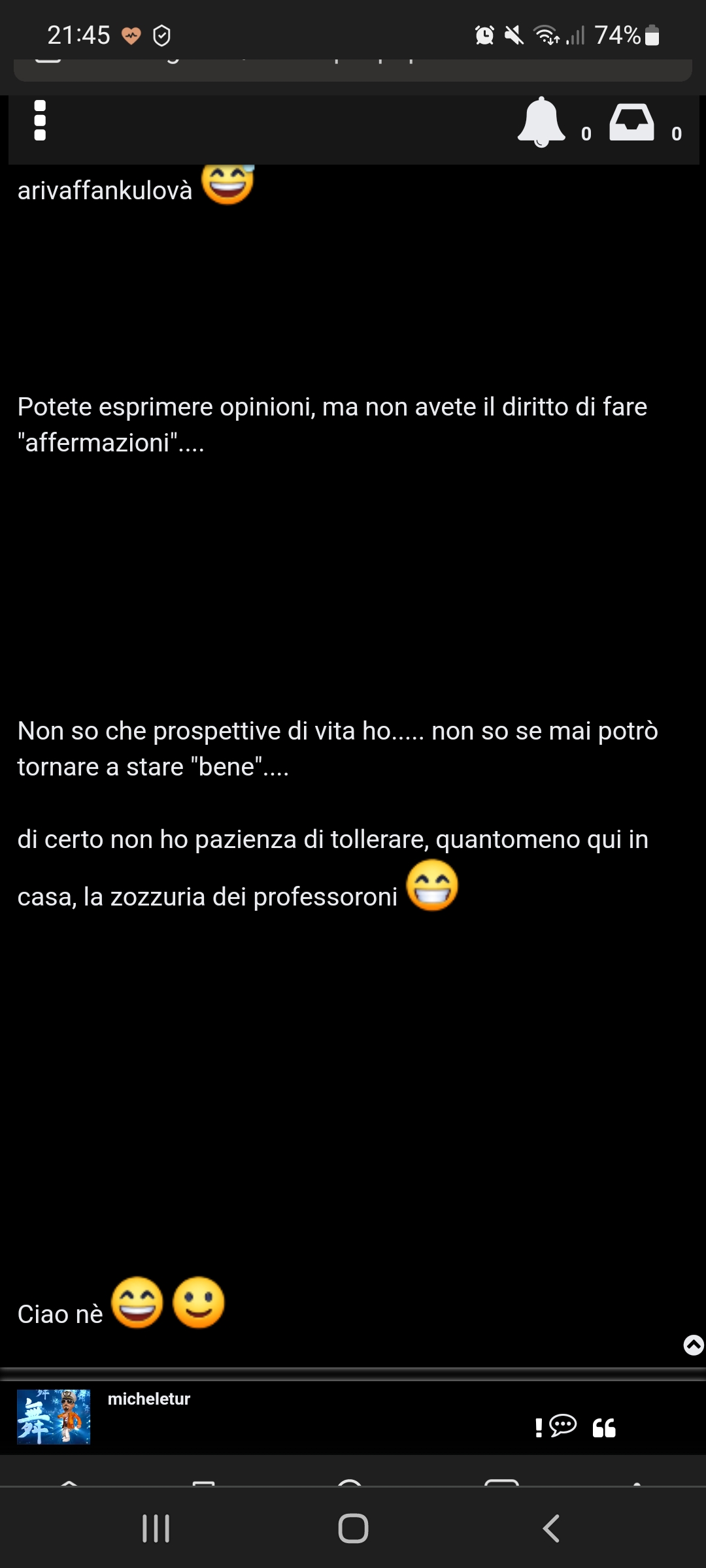This screenshot has width=706, height=1568.
Task: Quote micheletur's post
Action: pos(604,1428)
